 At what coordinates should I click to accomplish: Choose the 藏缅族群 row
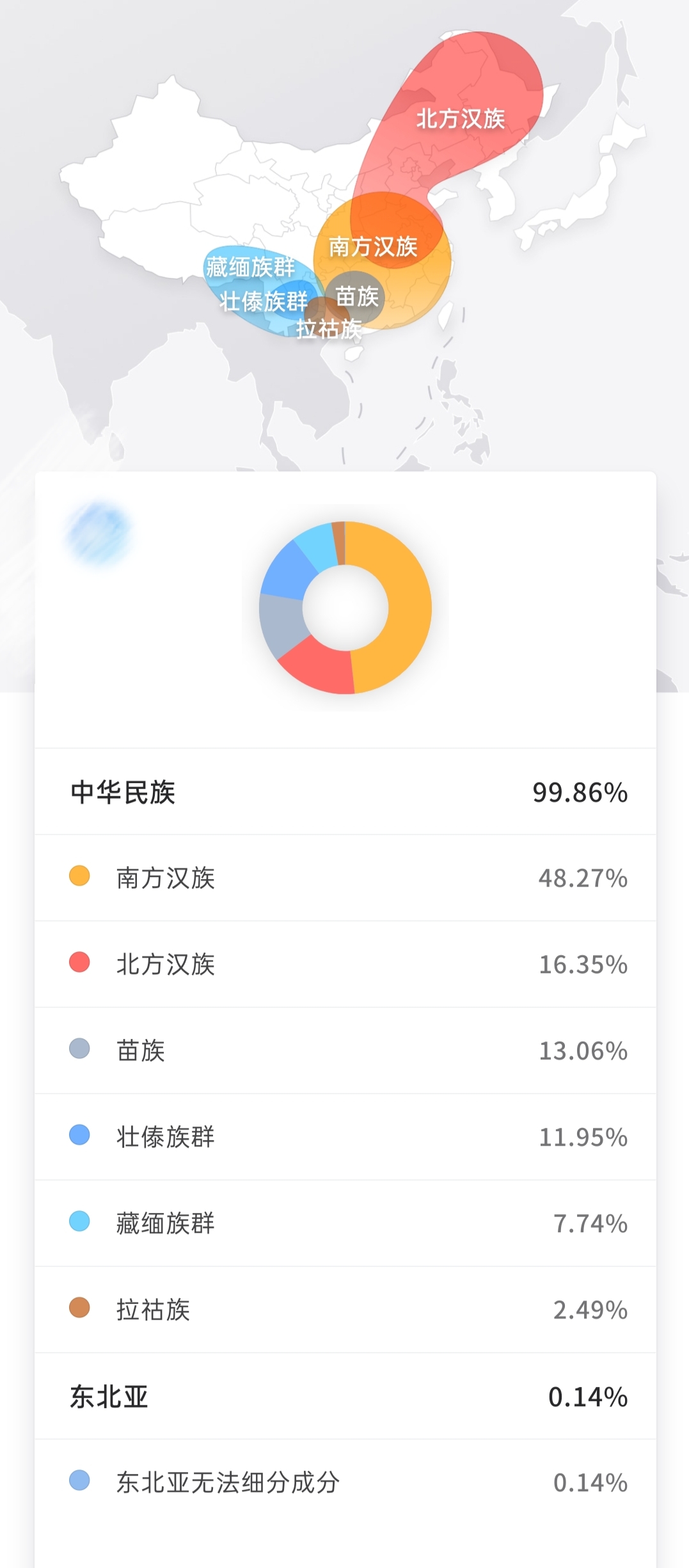pos(345,1223)
